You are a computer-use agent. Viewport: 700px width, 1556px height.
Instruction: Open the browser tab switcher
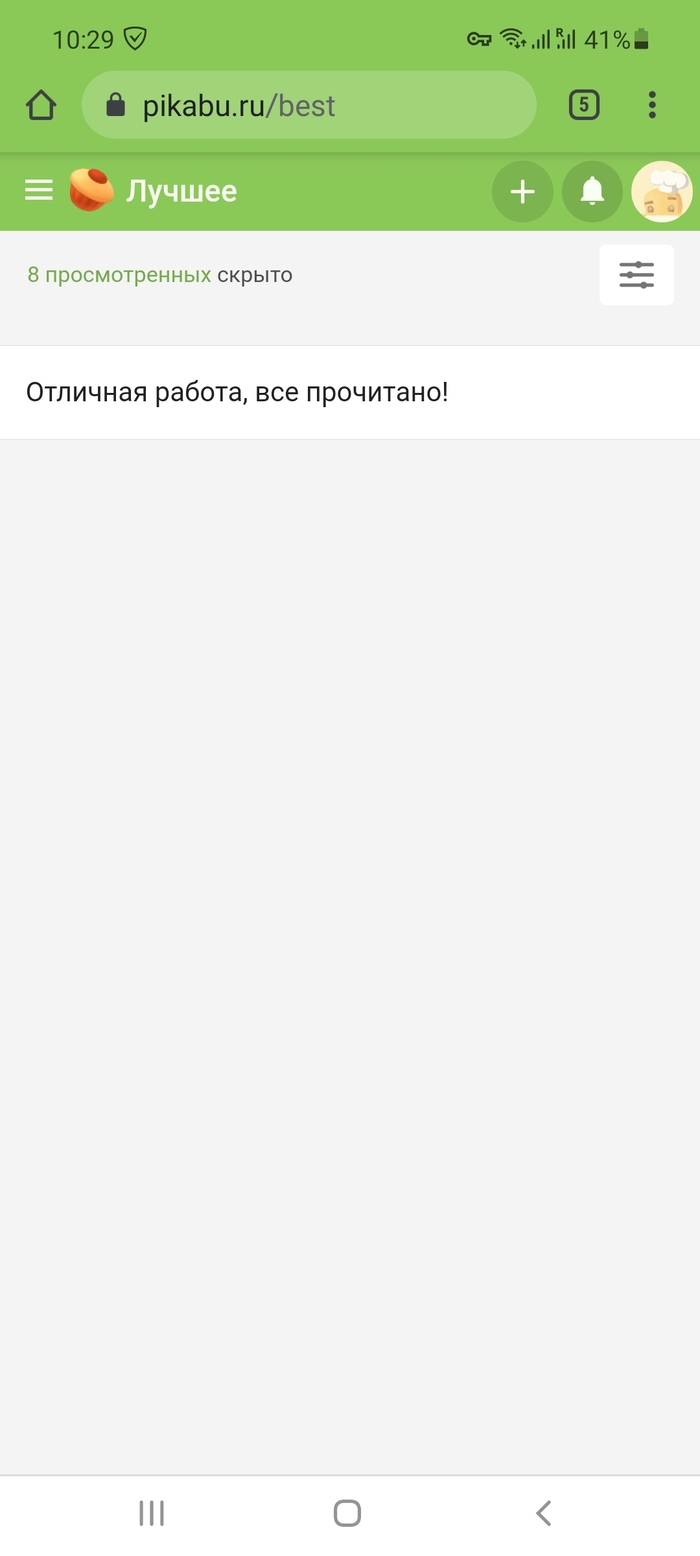[x=584, y=105]
